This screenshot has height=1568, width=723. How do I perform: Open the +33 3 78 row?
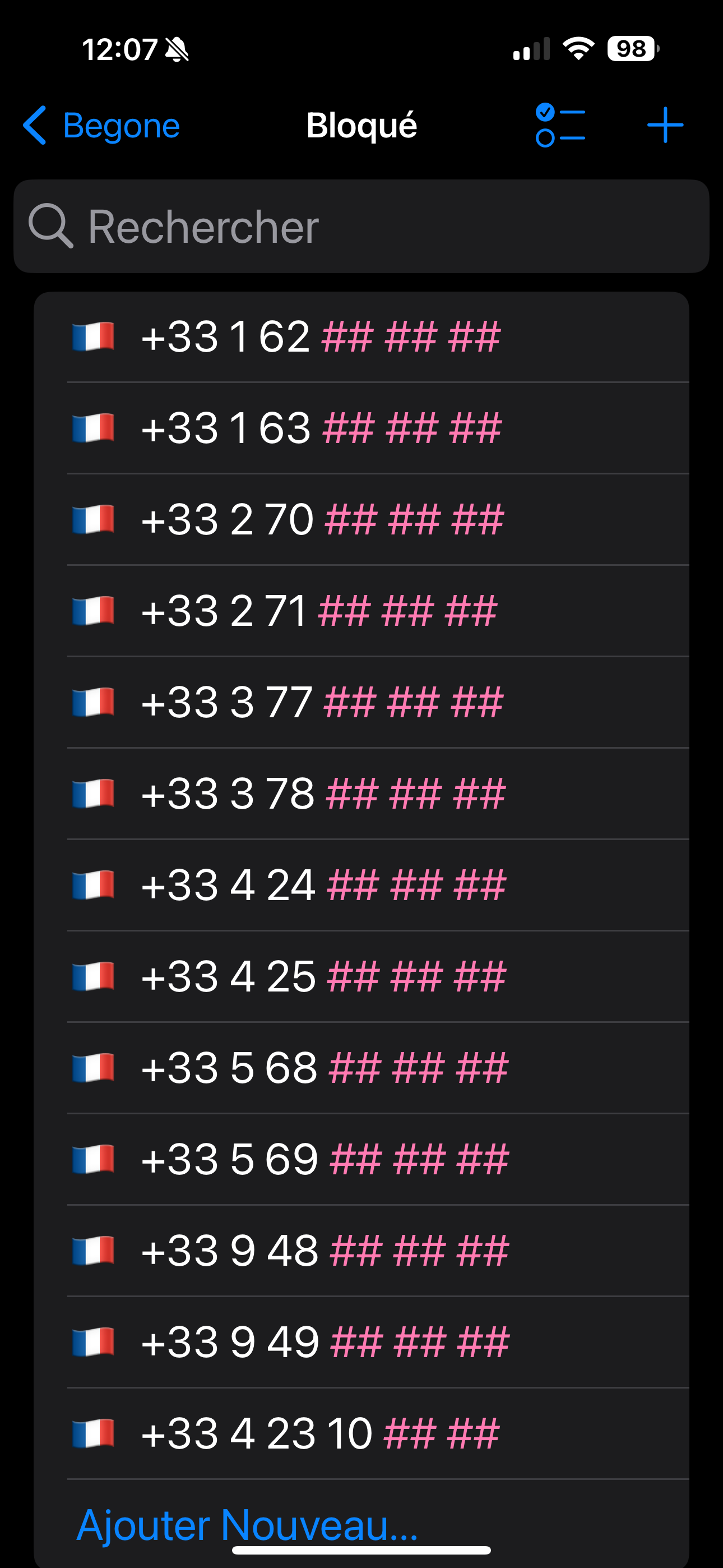click(x=361, y=793)
